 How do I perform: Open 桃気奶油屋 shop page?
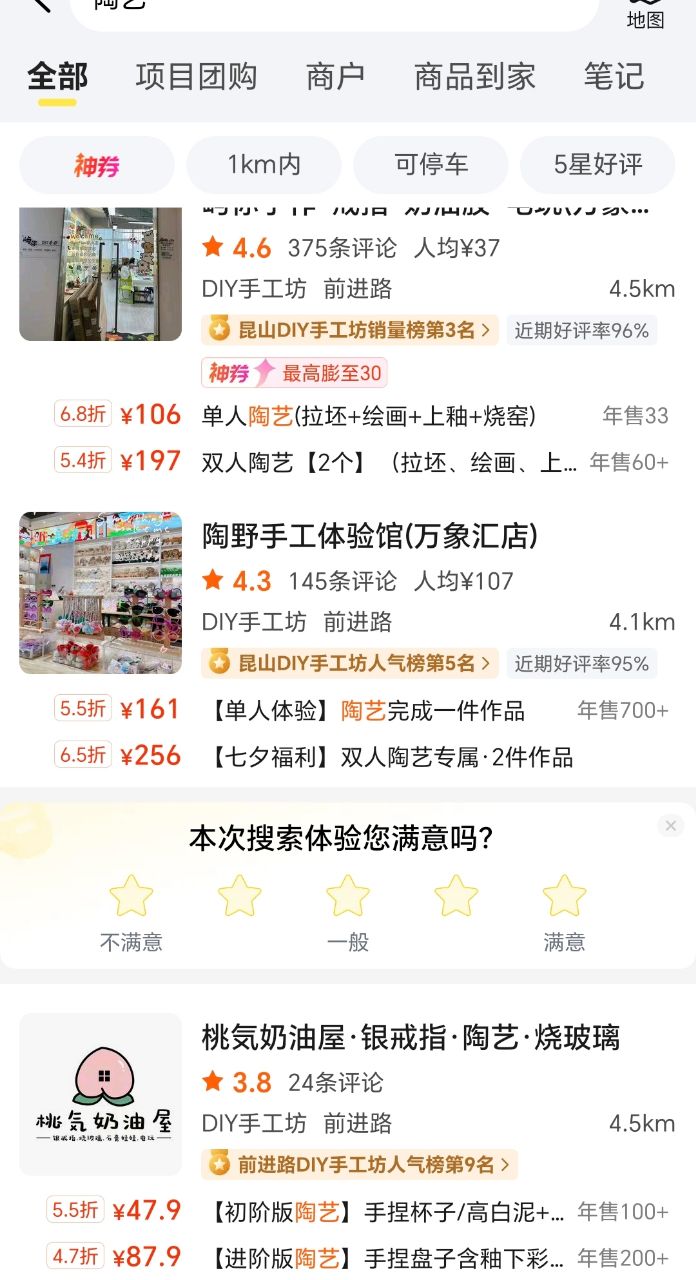[410, 1037]
